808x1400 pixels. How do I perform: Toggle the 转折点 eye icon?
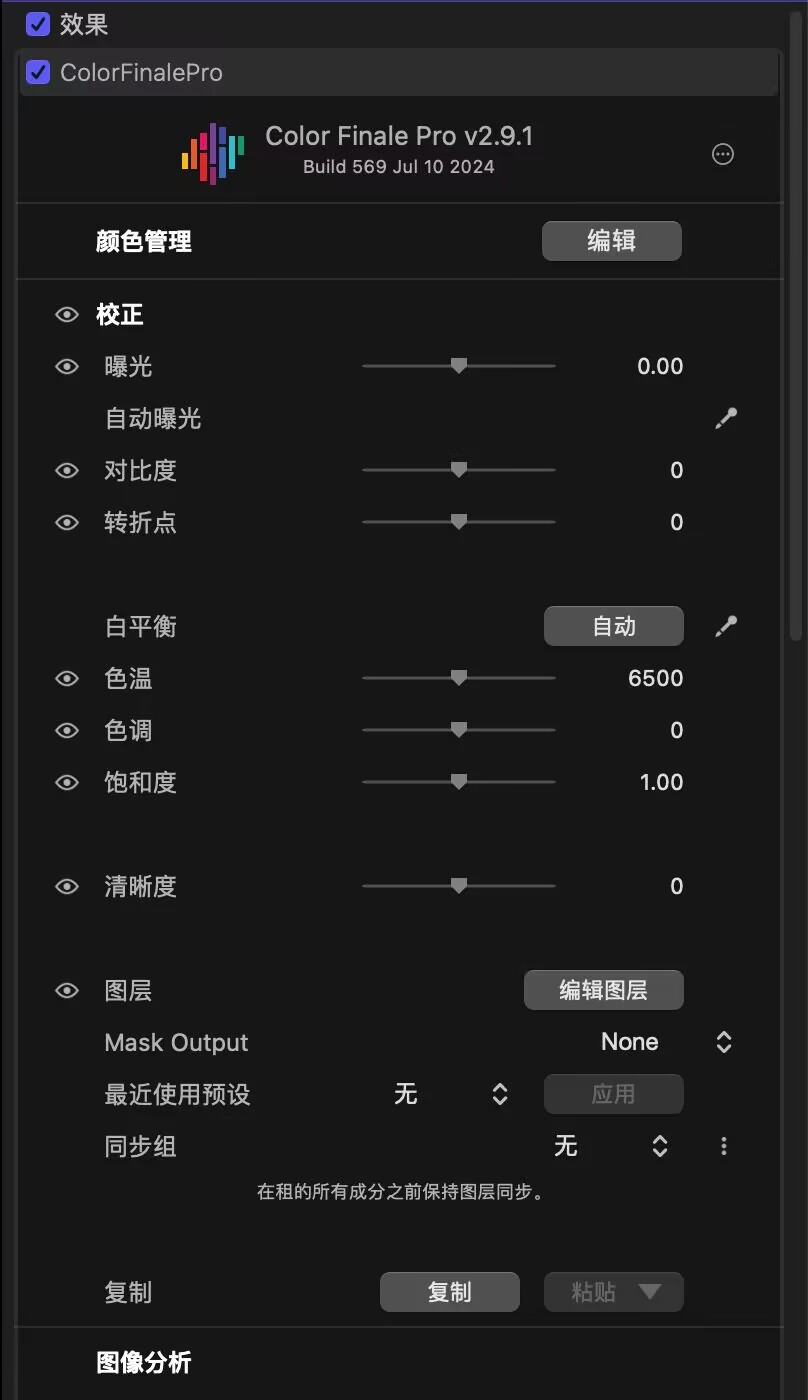coord(67,522)
